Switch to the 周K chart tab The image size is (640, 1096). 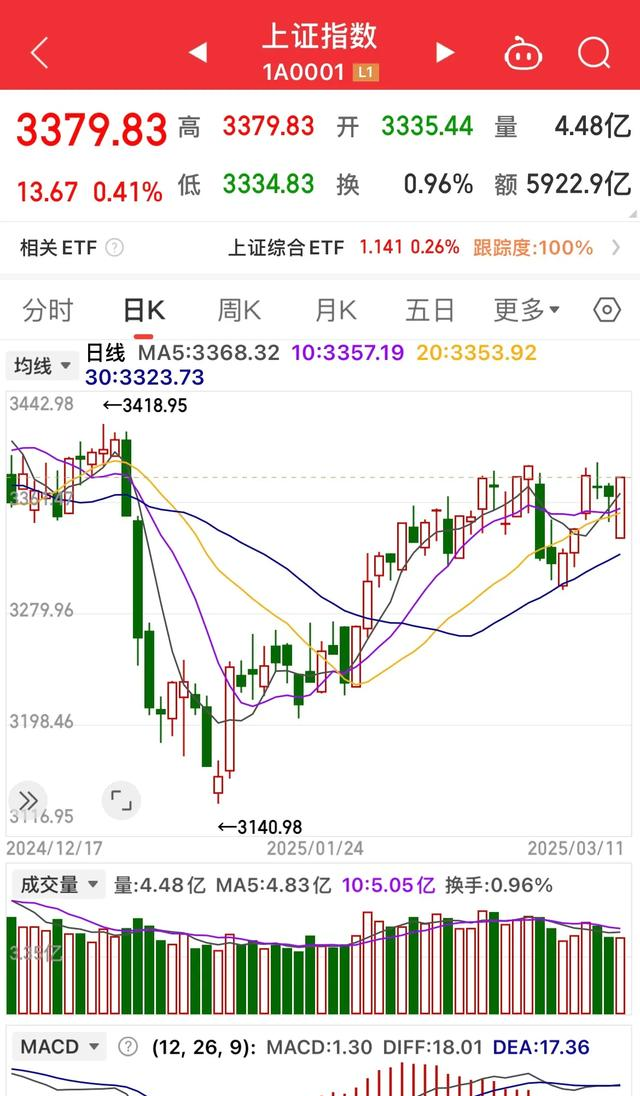239,310
